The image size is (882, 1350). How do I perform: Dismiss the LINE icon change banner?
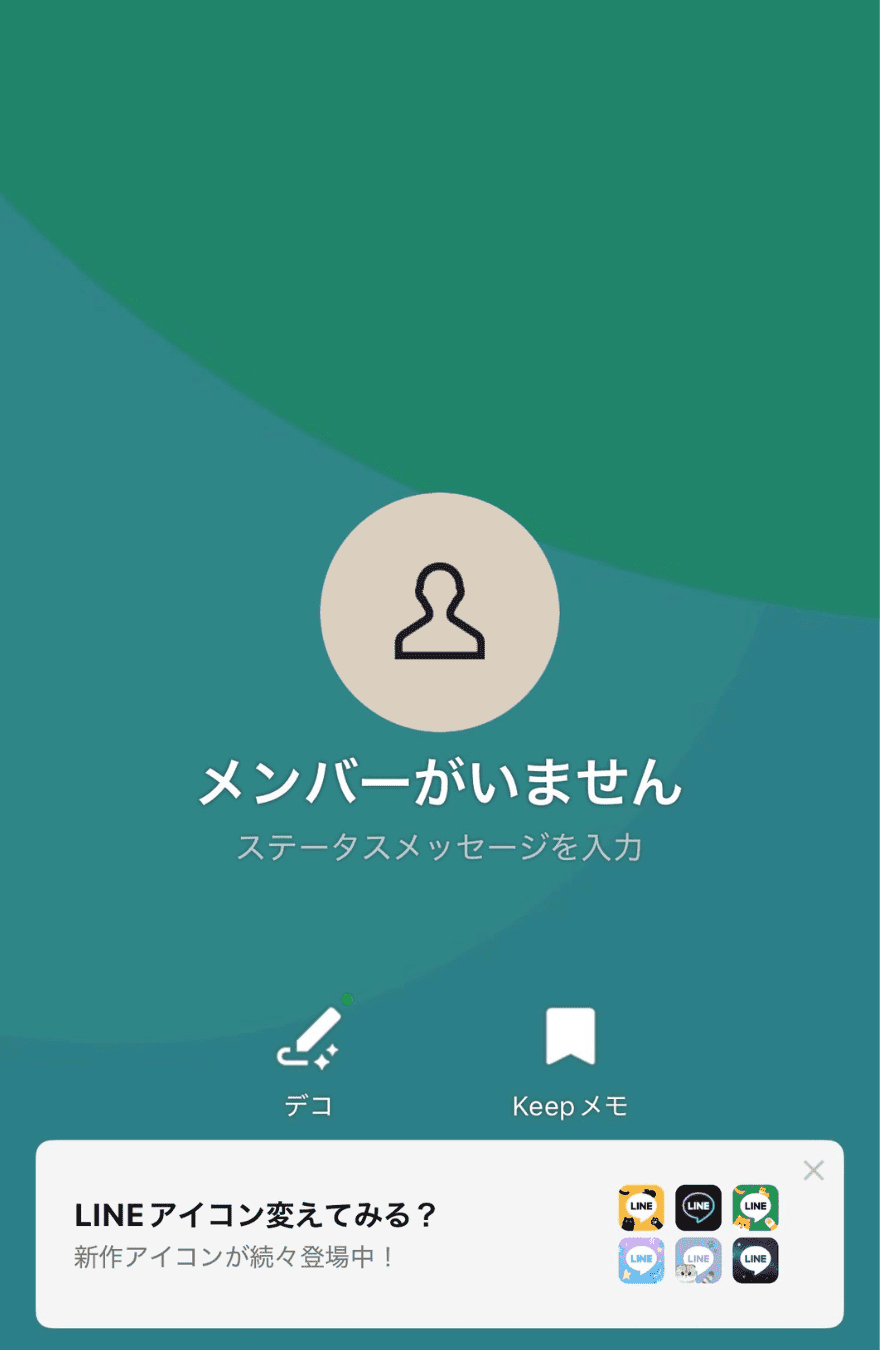click(x=814, y=1170)
